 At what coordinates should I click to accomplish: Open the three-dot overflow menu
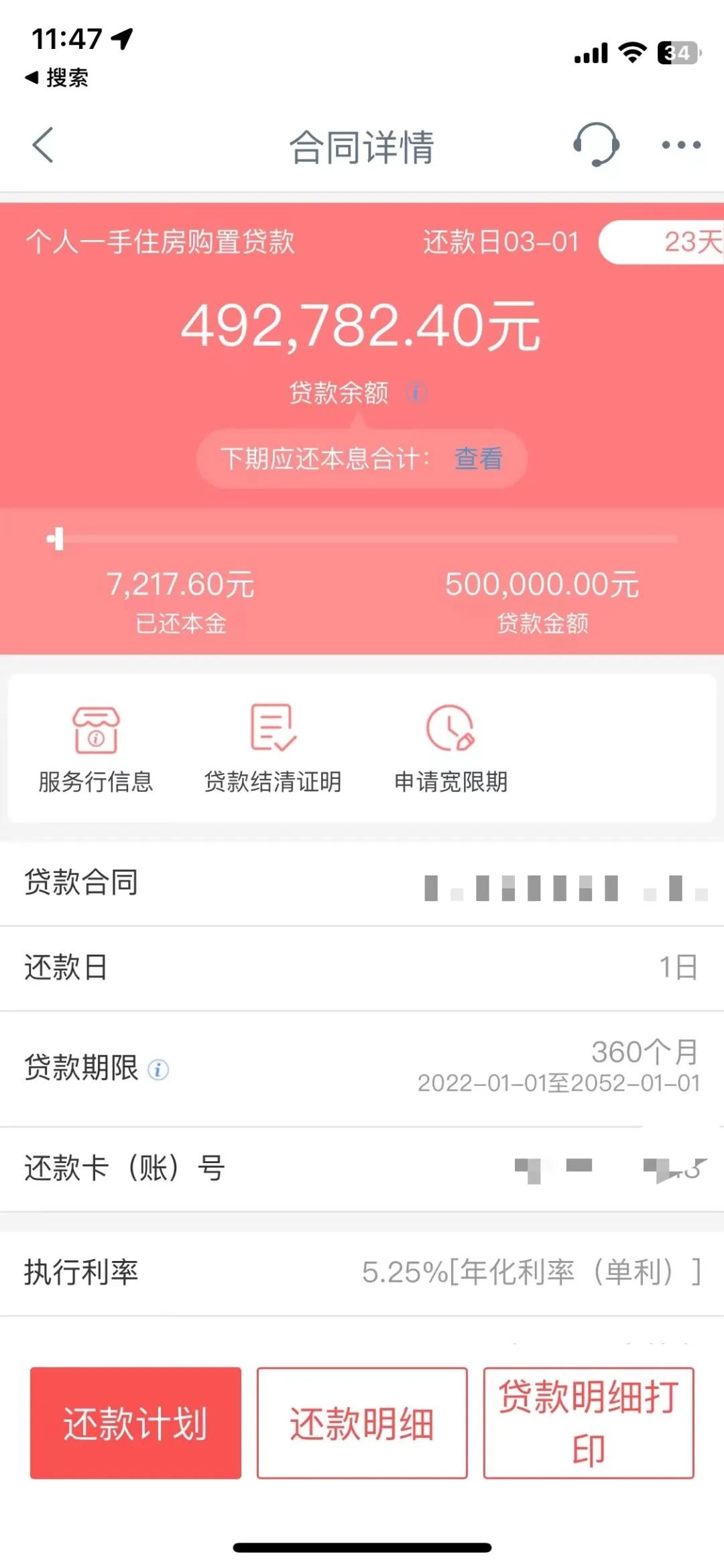click(680, 145)
